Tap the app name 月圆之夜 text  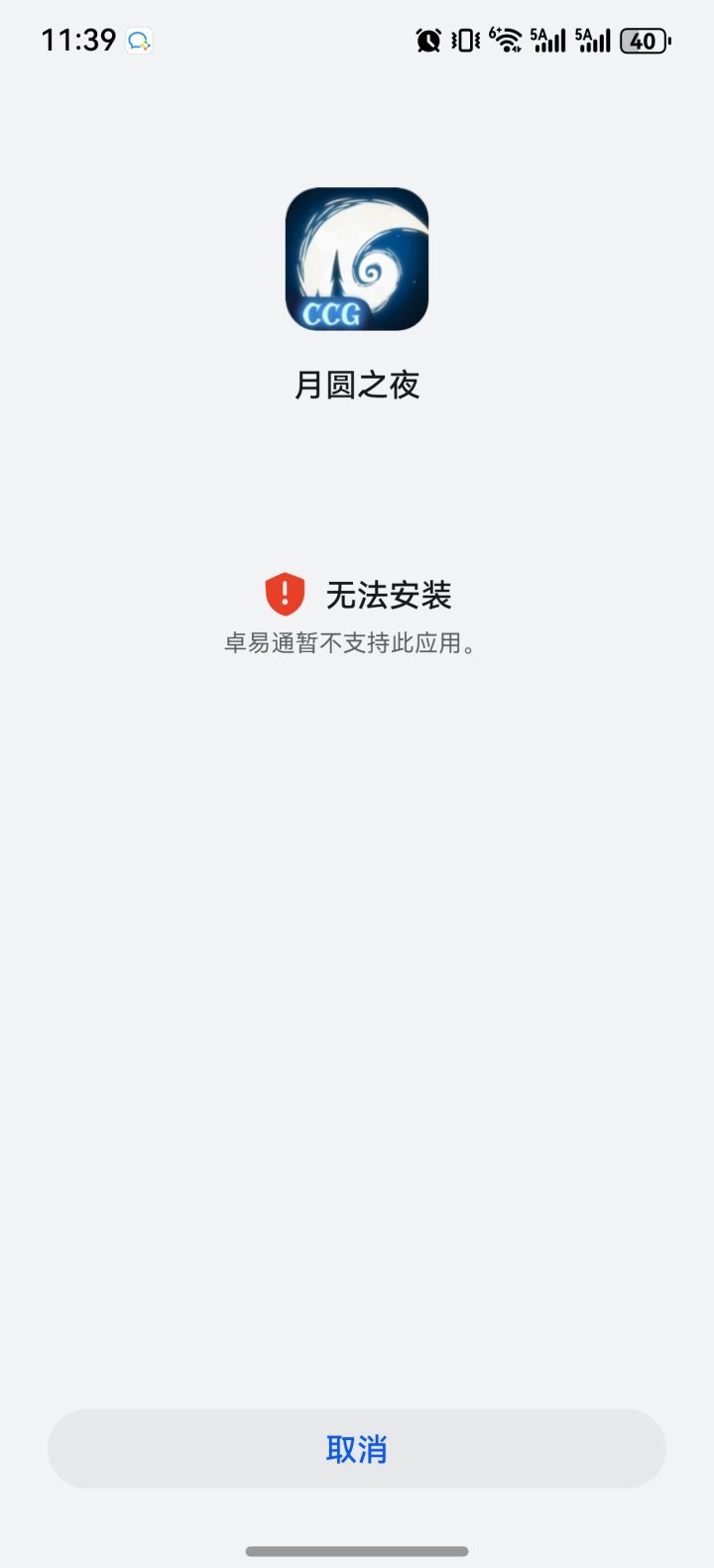tap(356, 386)
